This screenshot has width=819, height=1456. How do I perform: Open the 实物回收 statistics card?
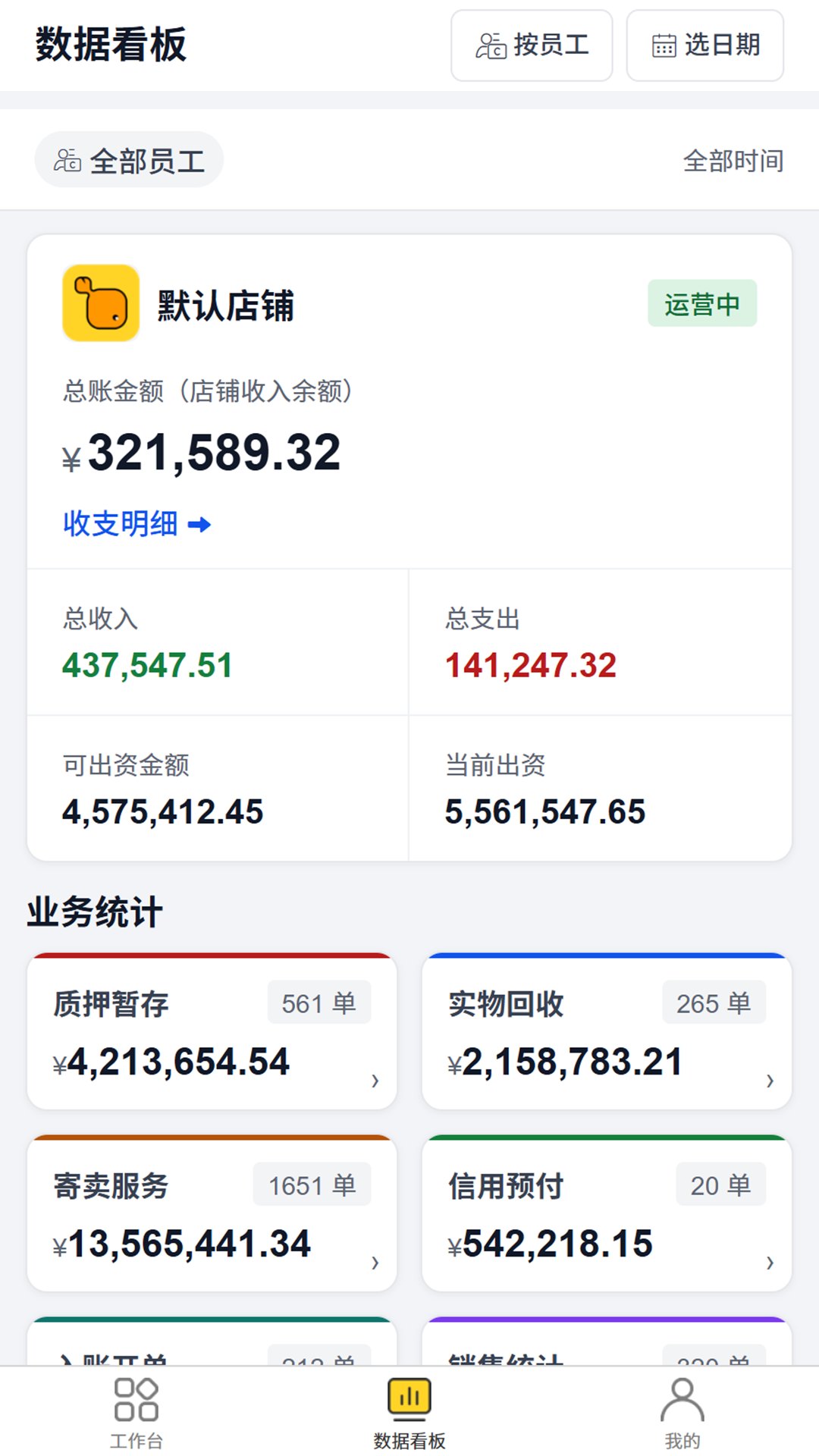click(607, 1031)
